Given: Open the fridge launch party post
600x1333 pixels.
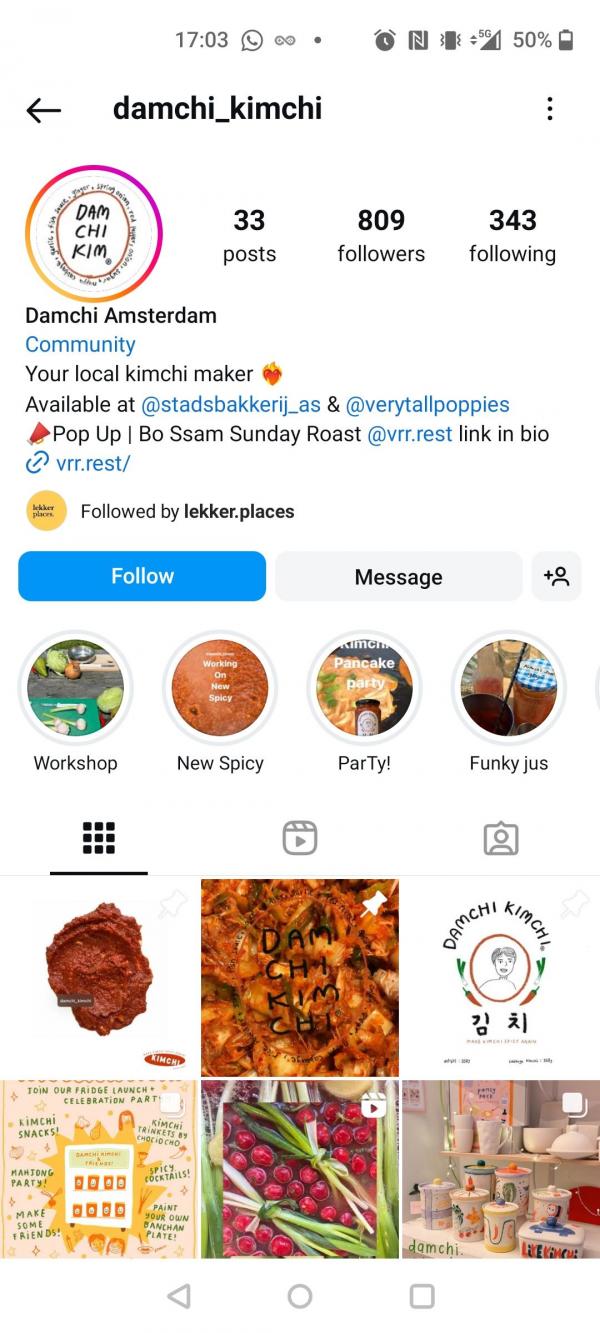Looking at the screenshot, I should (x=99, y=1168).
